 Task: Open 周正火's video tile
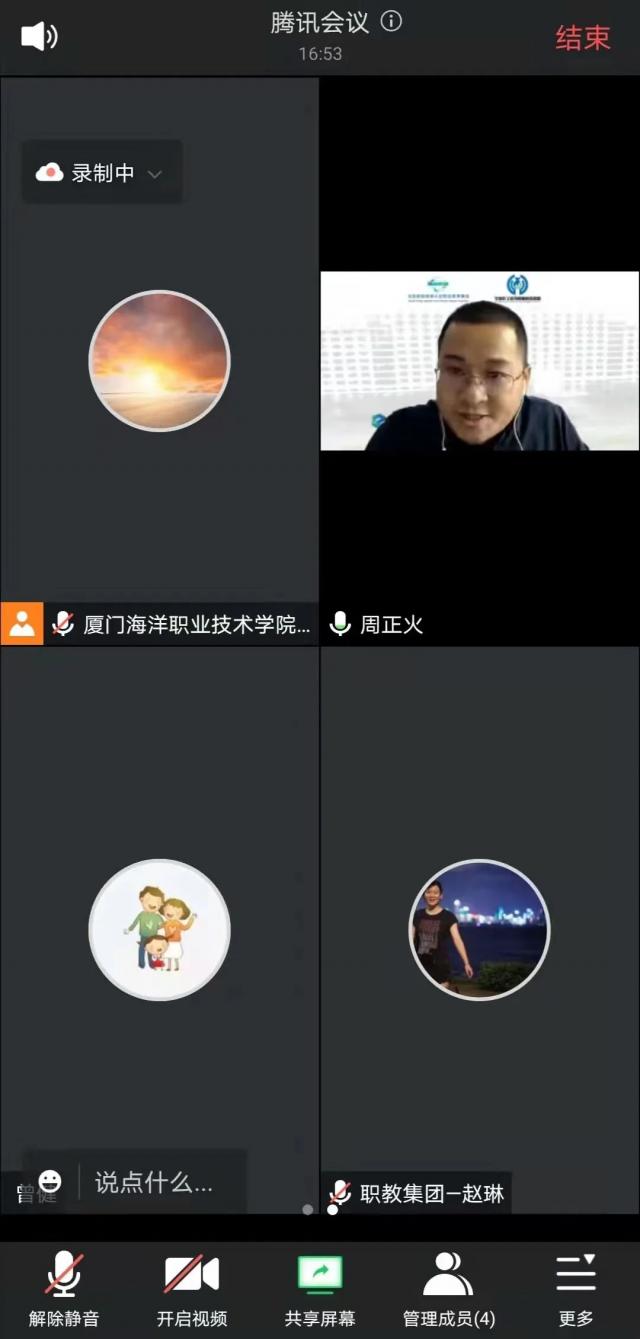[x=479, y=361]
